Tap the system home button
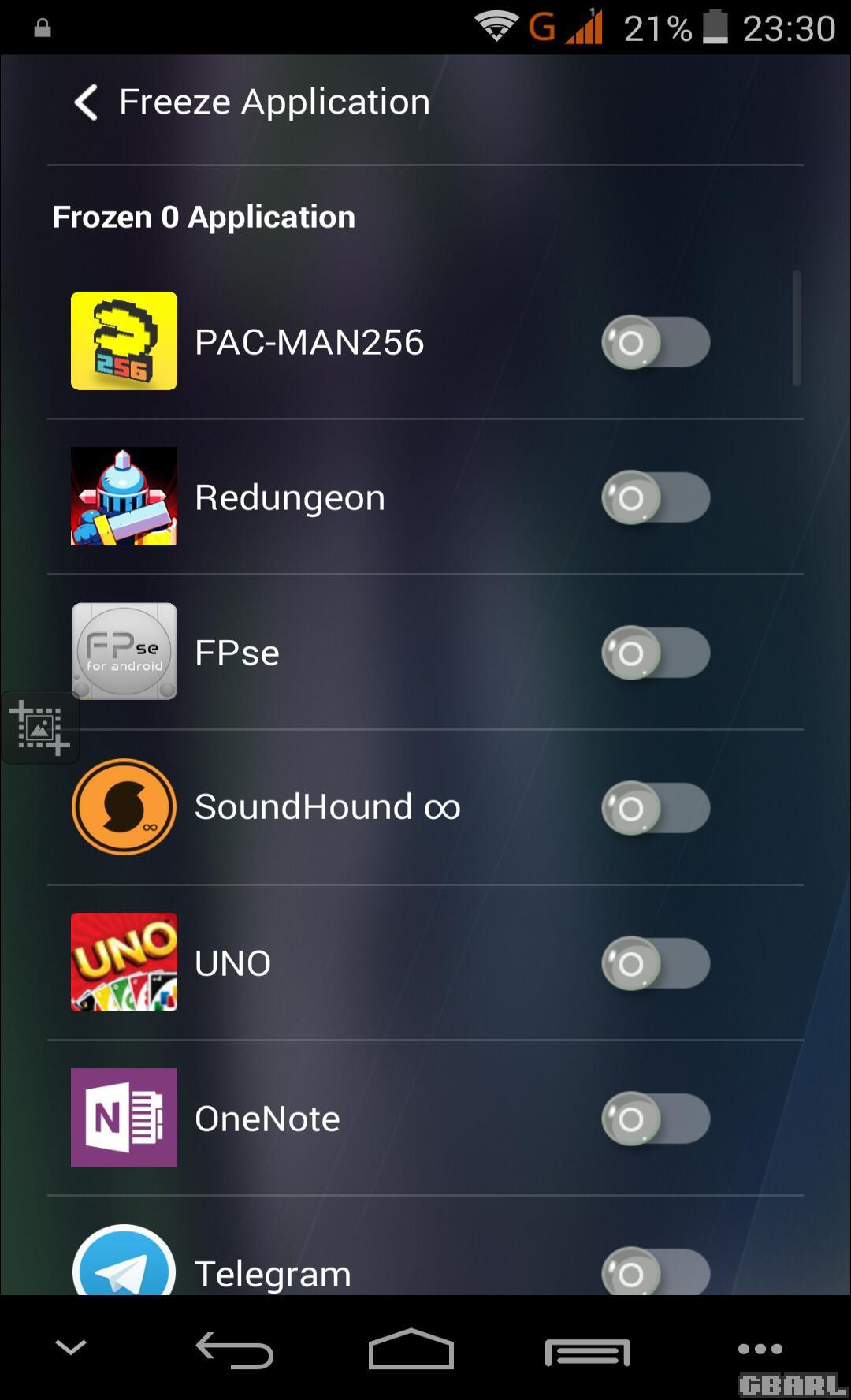Image resolution: width=851 pixels, height=1400 pixels. (411, 1350)
